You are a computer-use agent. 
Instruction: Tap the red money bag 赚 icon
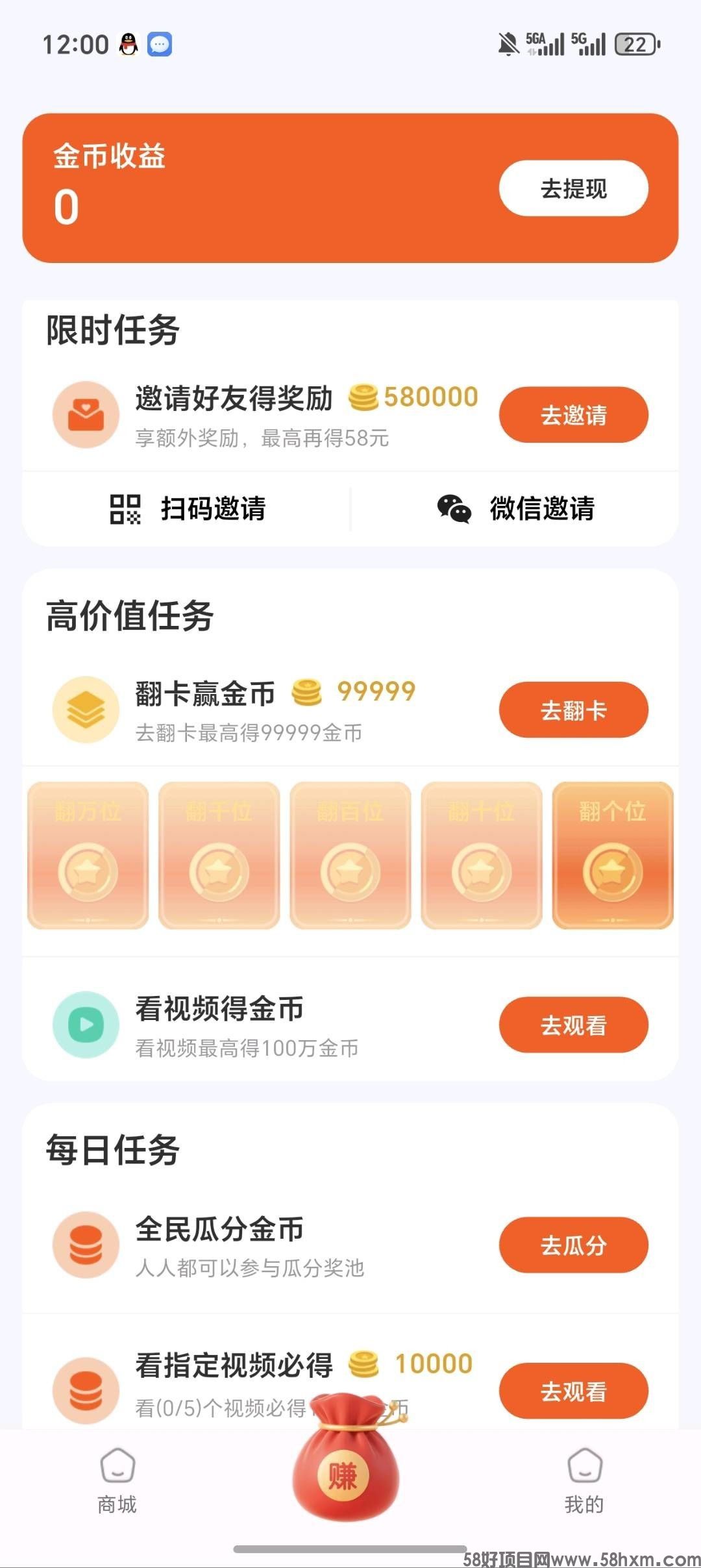346,1474
